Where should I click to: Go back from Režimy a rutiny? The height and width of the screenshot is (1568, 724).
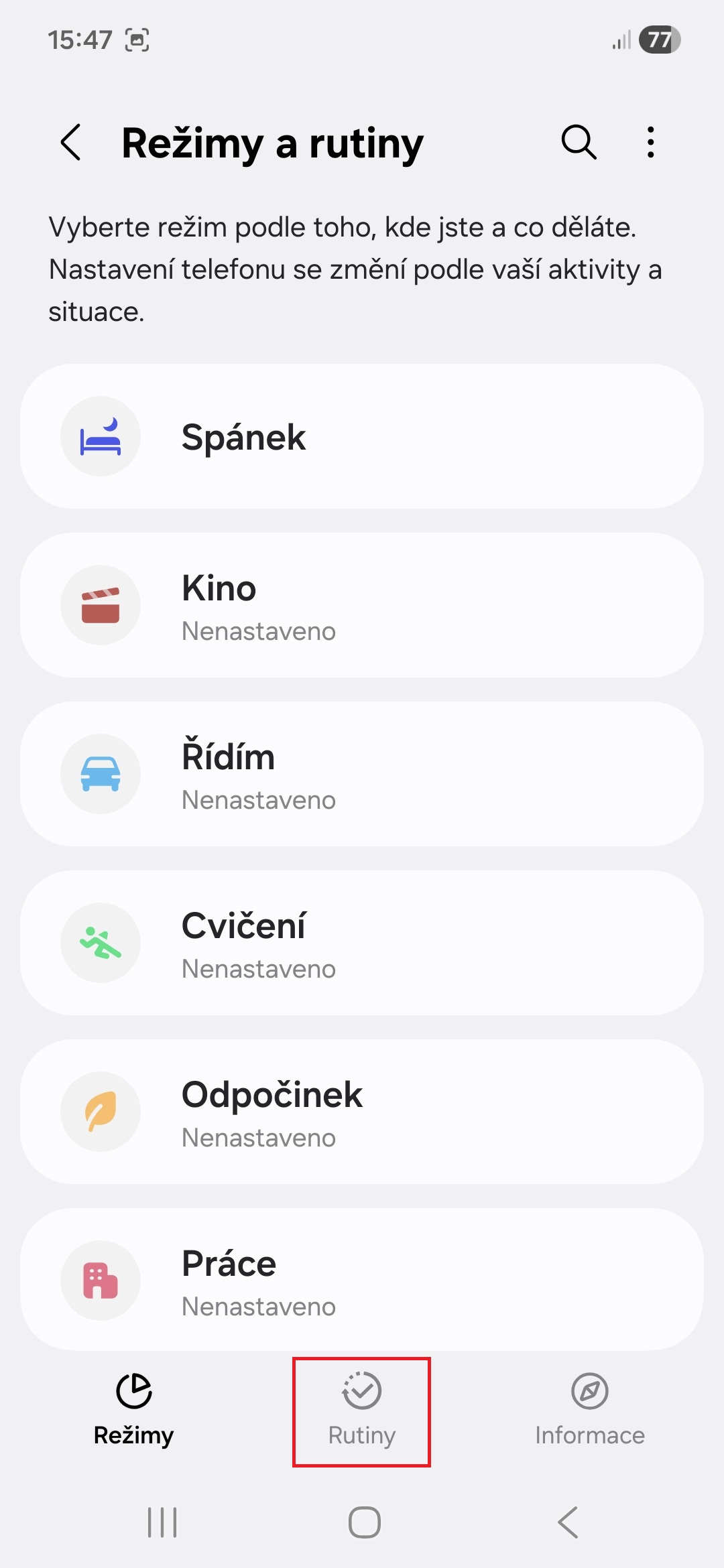(71, 142)
